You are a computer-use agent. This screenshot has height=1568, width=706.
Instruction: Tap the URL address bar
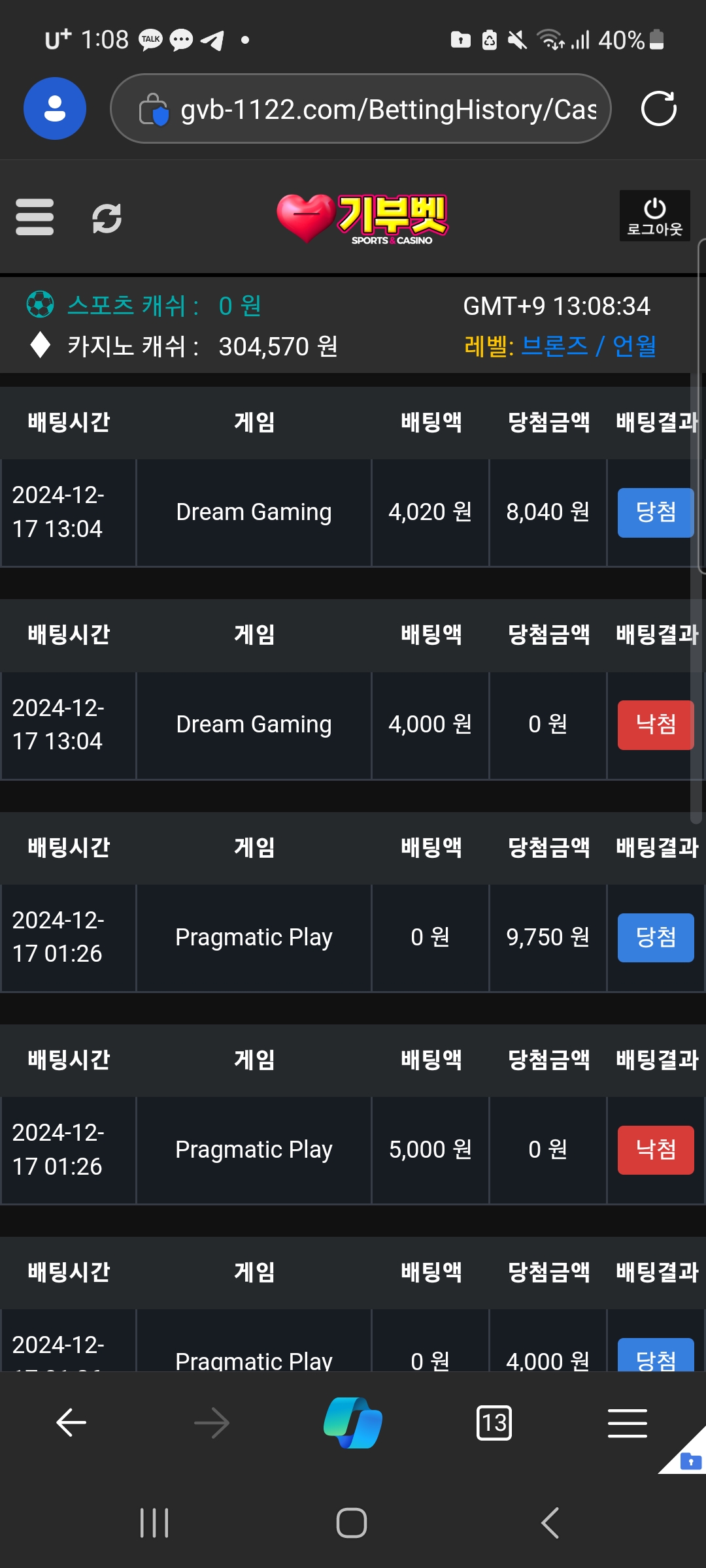pos(361,108)
